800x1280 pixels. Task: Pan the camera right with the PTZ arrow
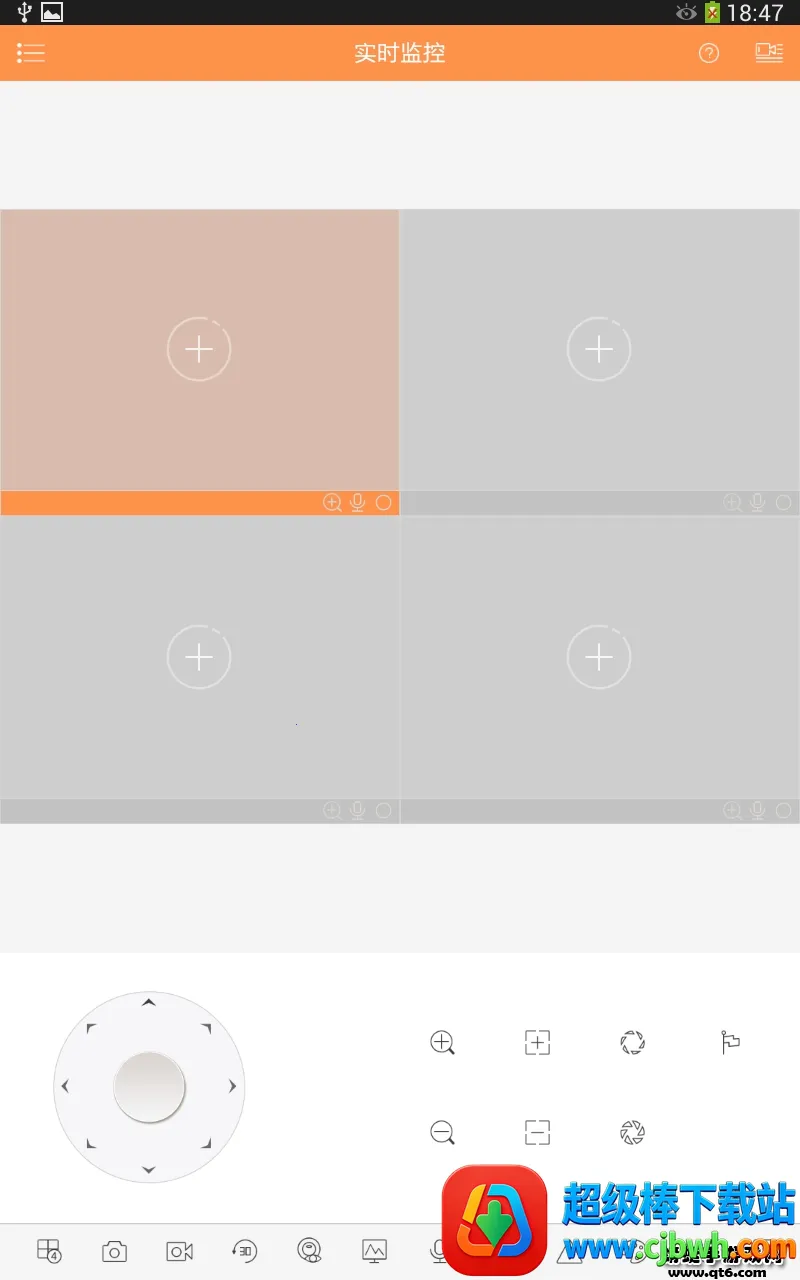233,1086
